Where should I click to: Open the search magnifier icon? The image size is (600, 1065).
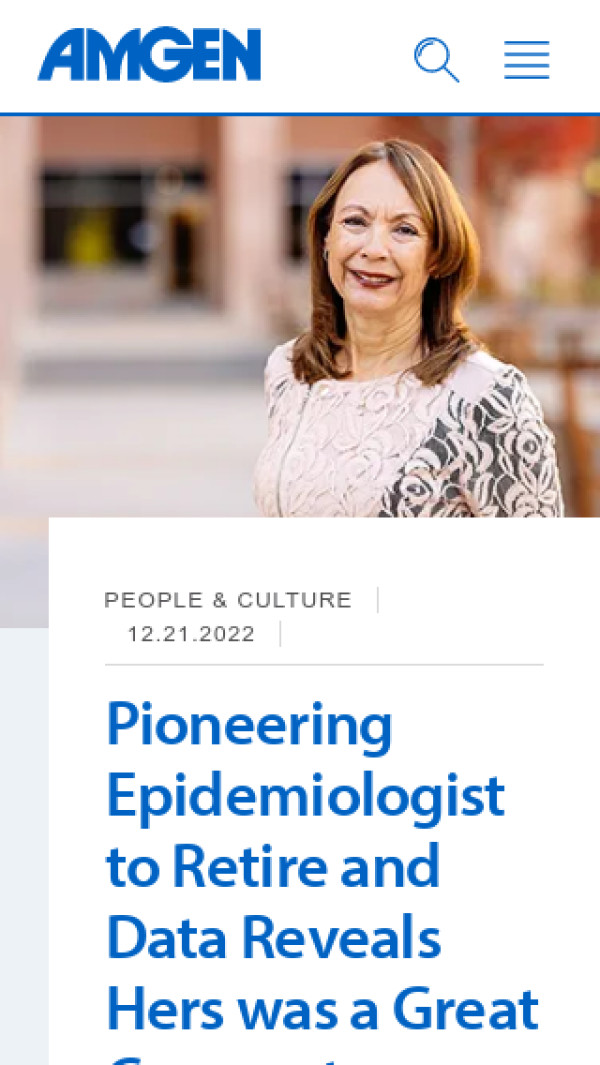436,59
